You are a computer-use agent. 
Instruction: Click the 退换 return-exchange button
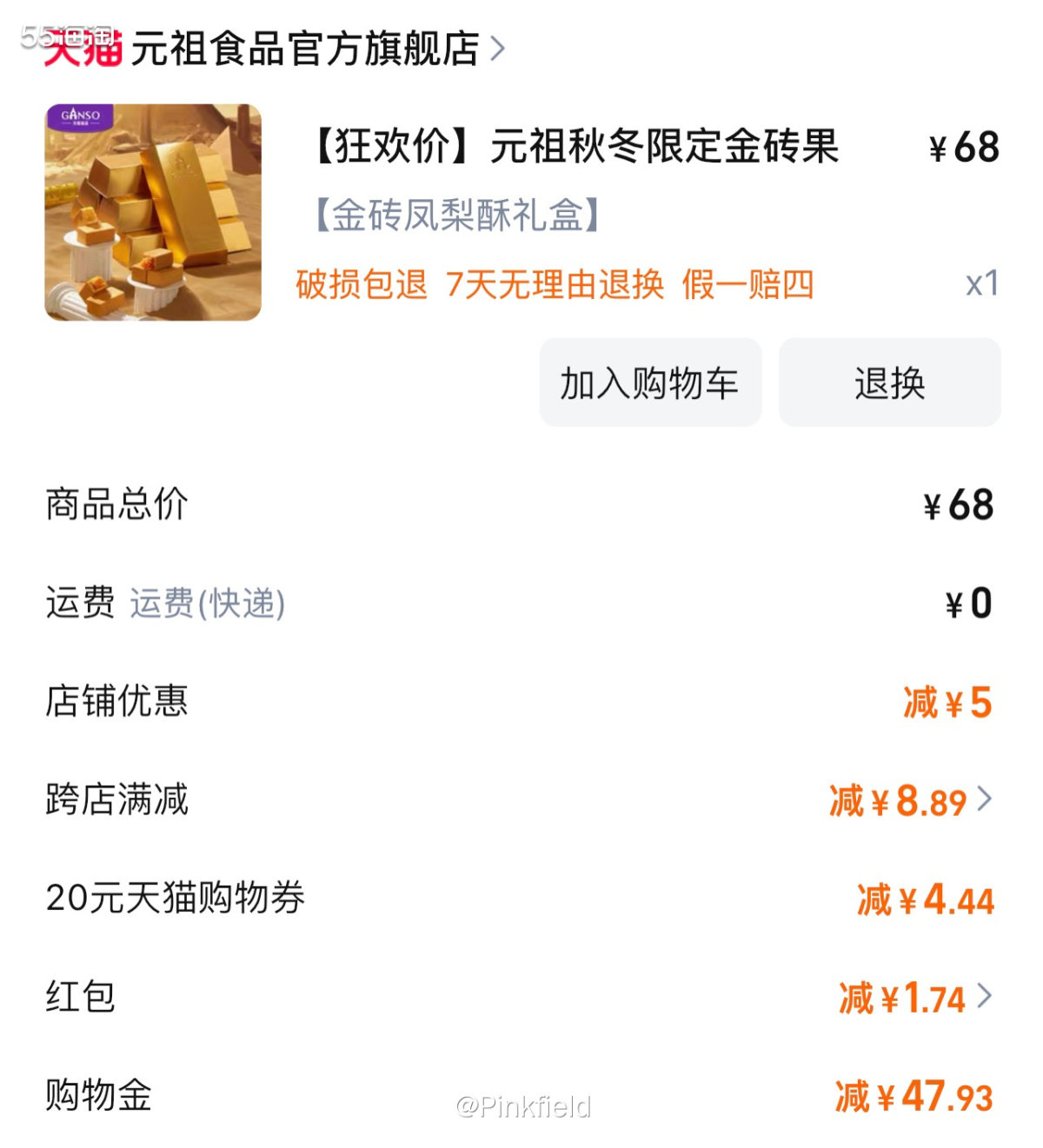click(x=890, y=382)
